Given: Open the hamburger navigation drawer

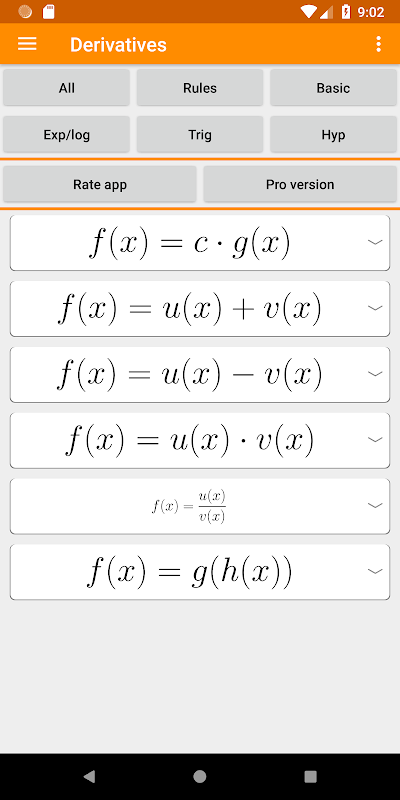Looking at the screenshot, I should pyautogui.click(x=27, y=44).
